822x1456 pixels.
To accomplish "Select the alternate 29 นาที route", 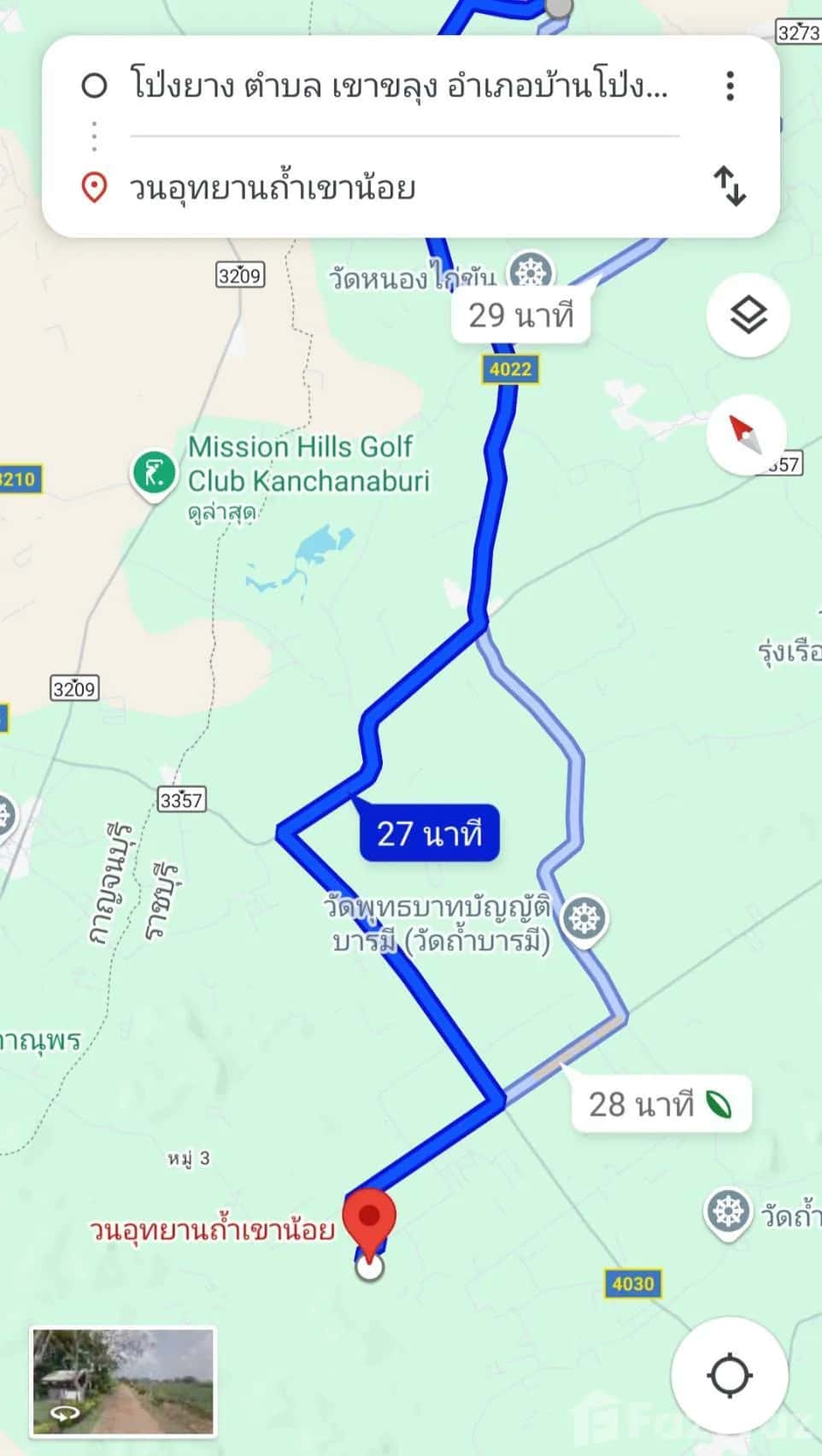I will 520,316.
